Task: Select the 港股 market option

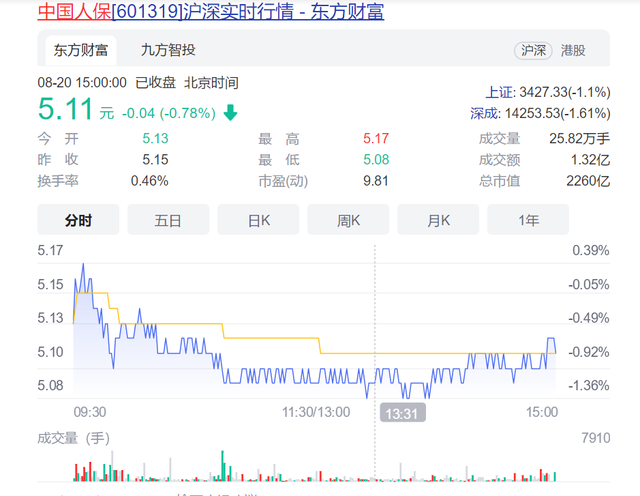Action: [x=572, y=50]
